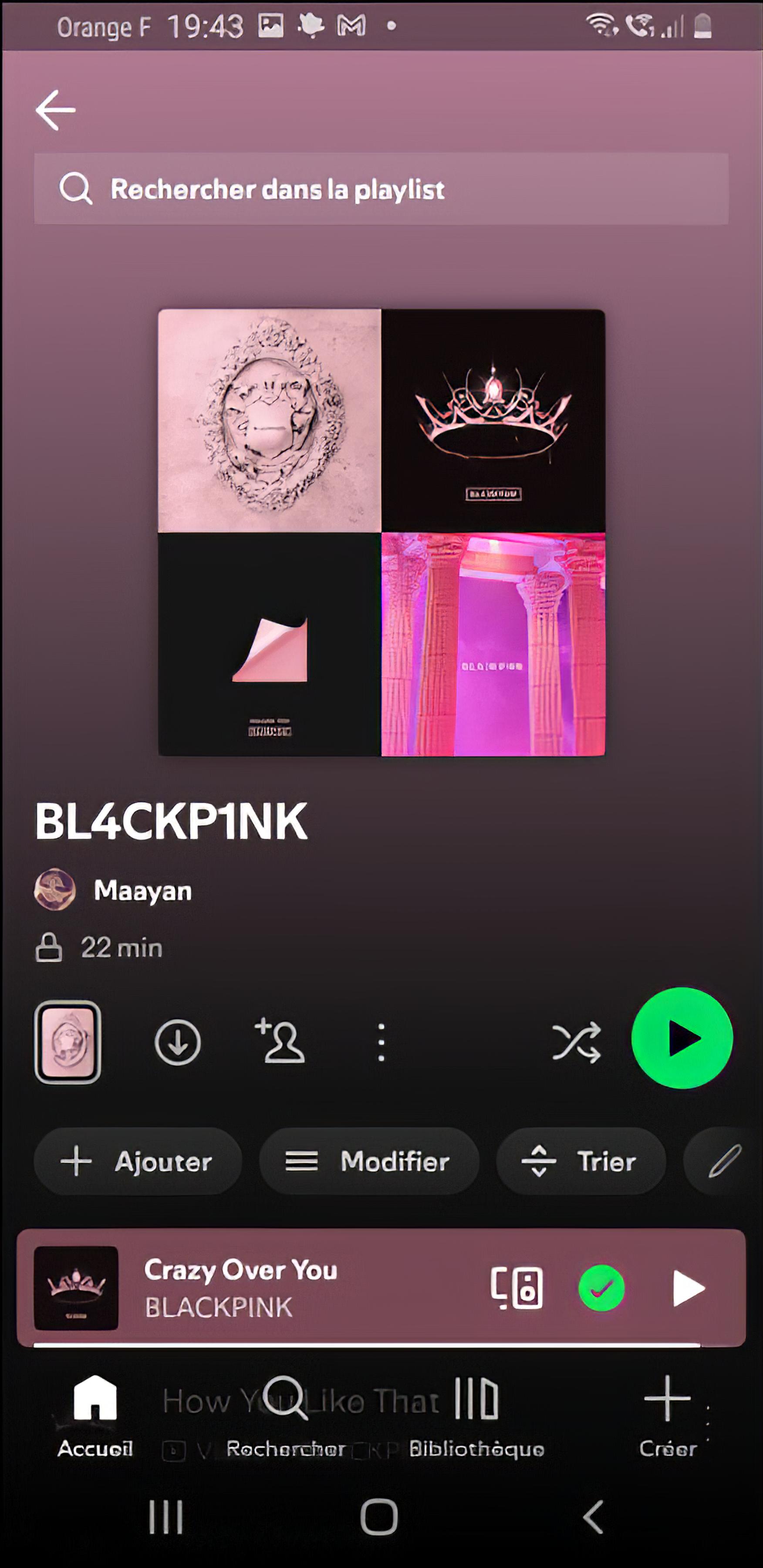
Task: Resume Crazy Over You in the mini player
Action: (x=688, y=1288)
